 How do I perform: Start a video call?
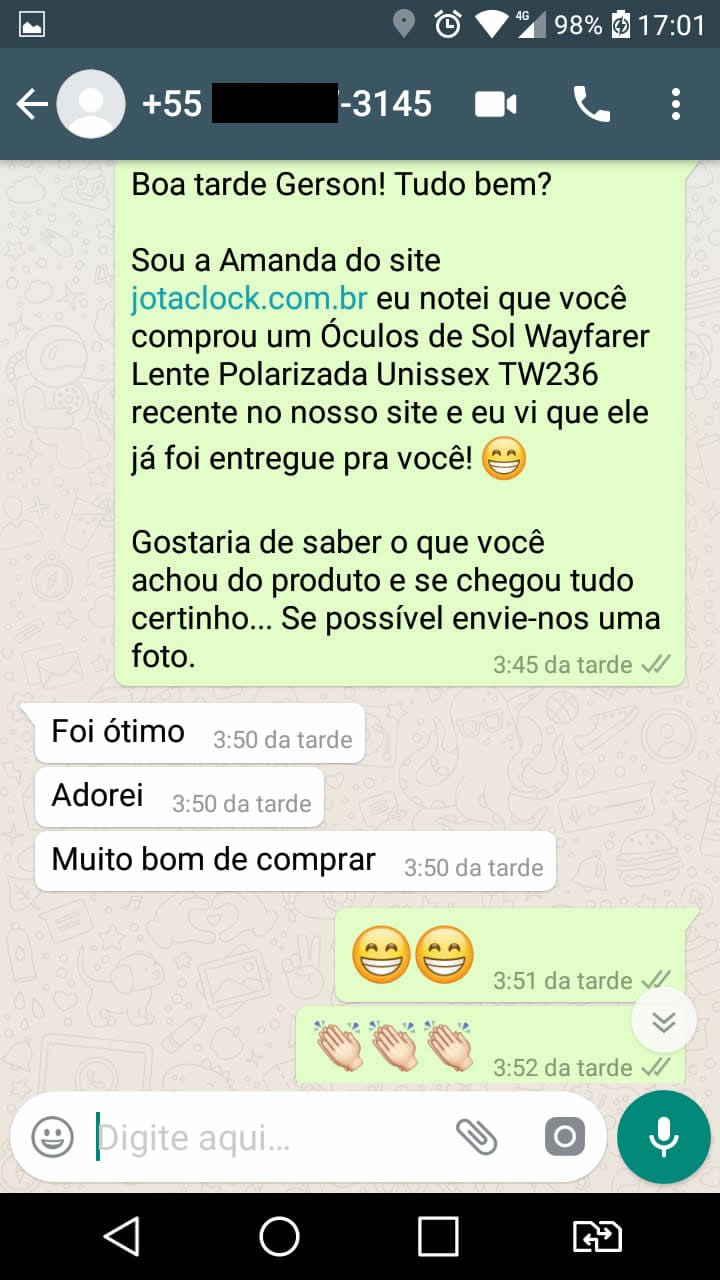tap(496, 104)
